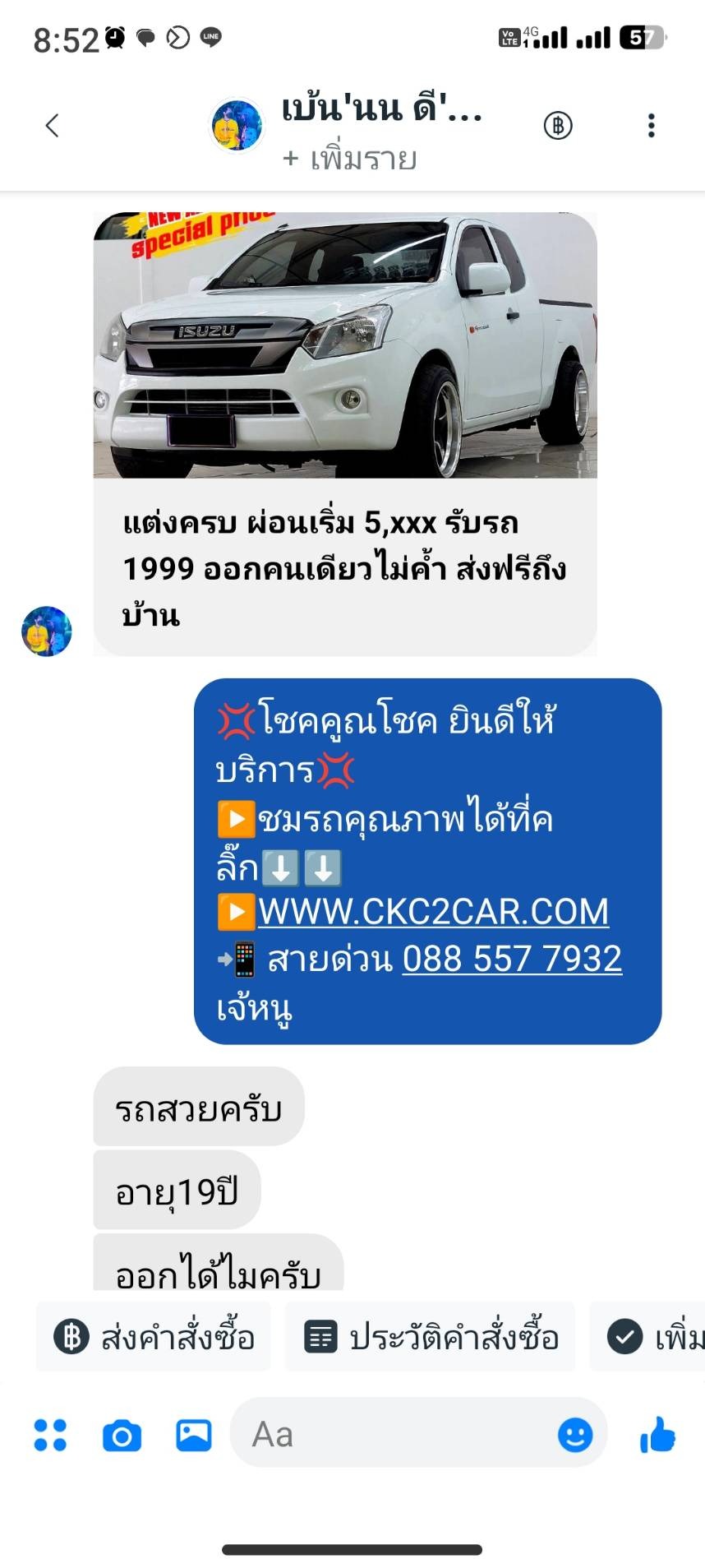Viewport: 705px width, 1568px height.
Task: Open the contact's profile from the header name
Action: click(x=381, y=109)
